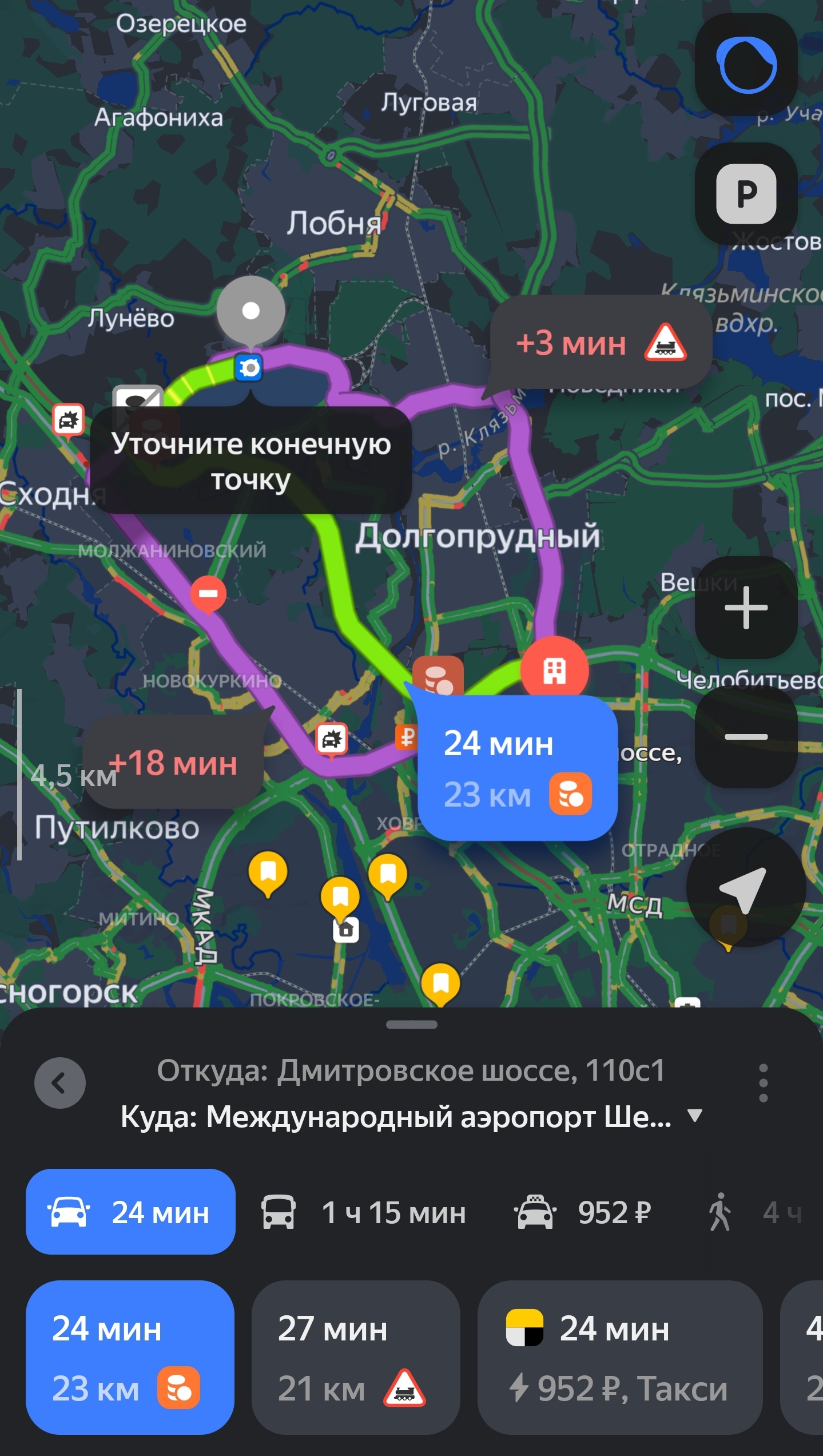
Task: Expand the bottom sheet handle
Action: pos(411,1025)
